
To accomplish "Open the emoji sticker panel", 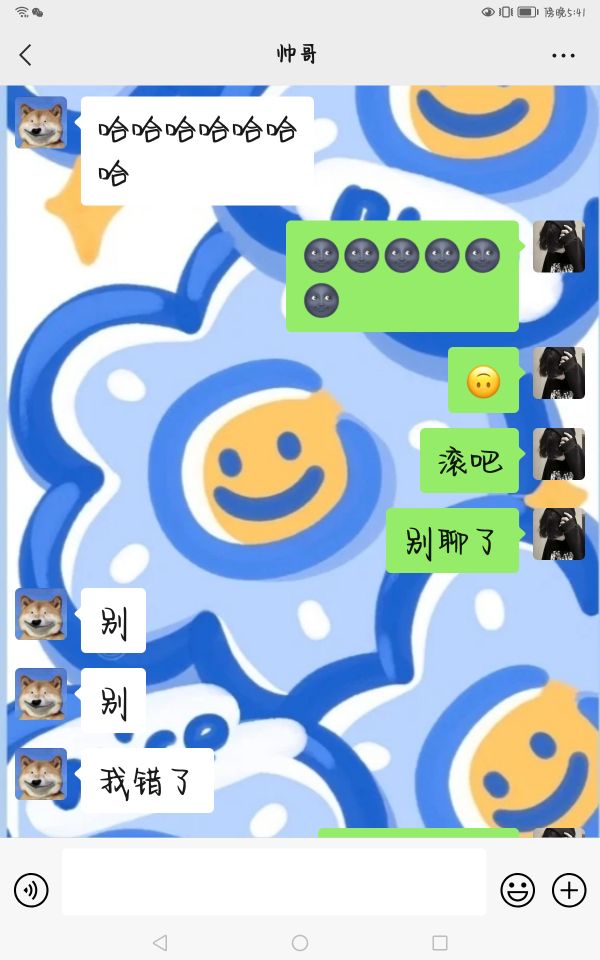I will (517, 890).
